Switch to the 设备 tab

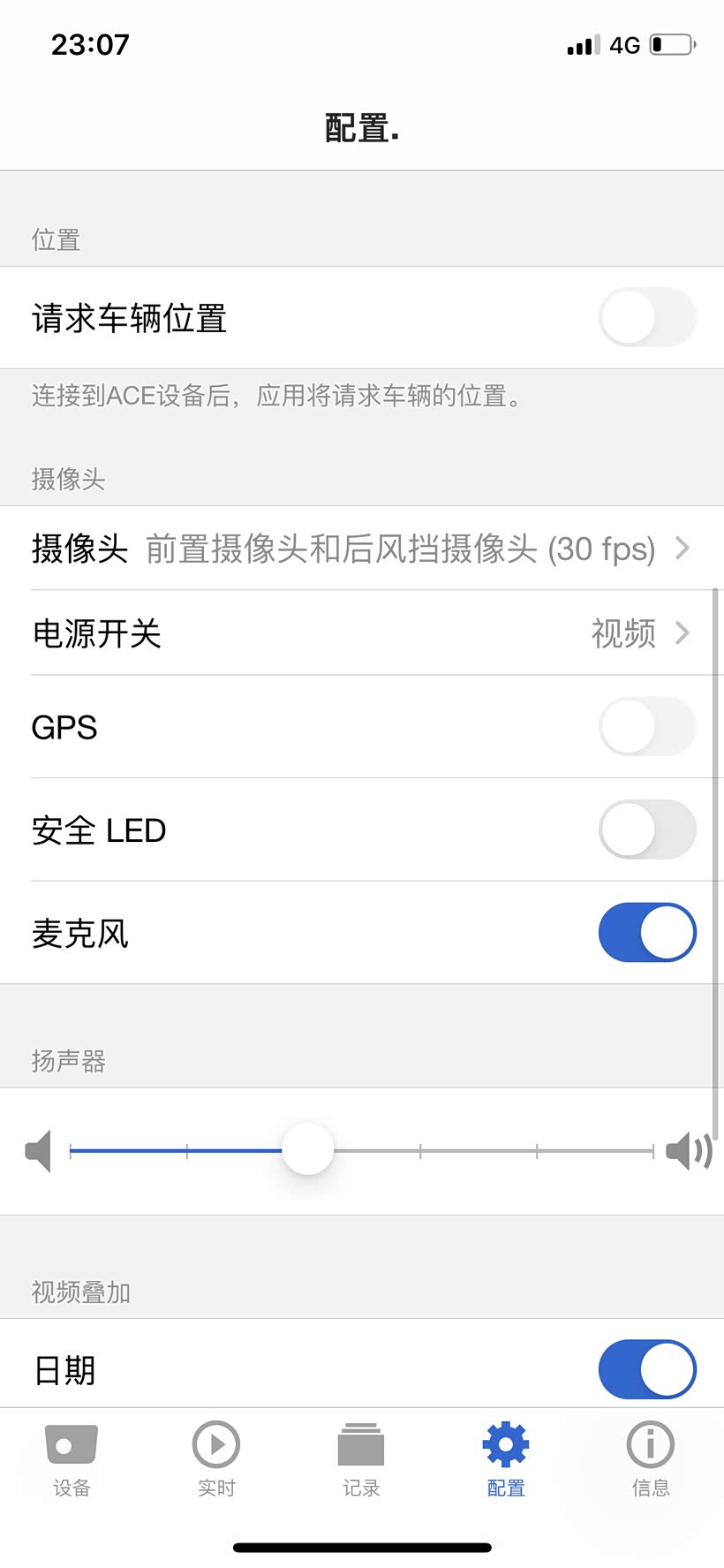(72, 1459)
